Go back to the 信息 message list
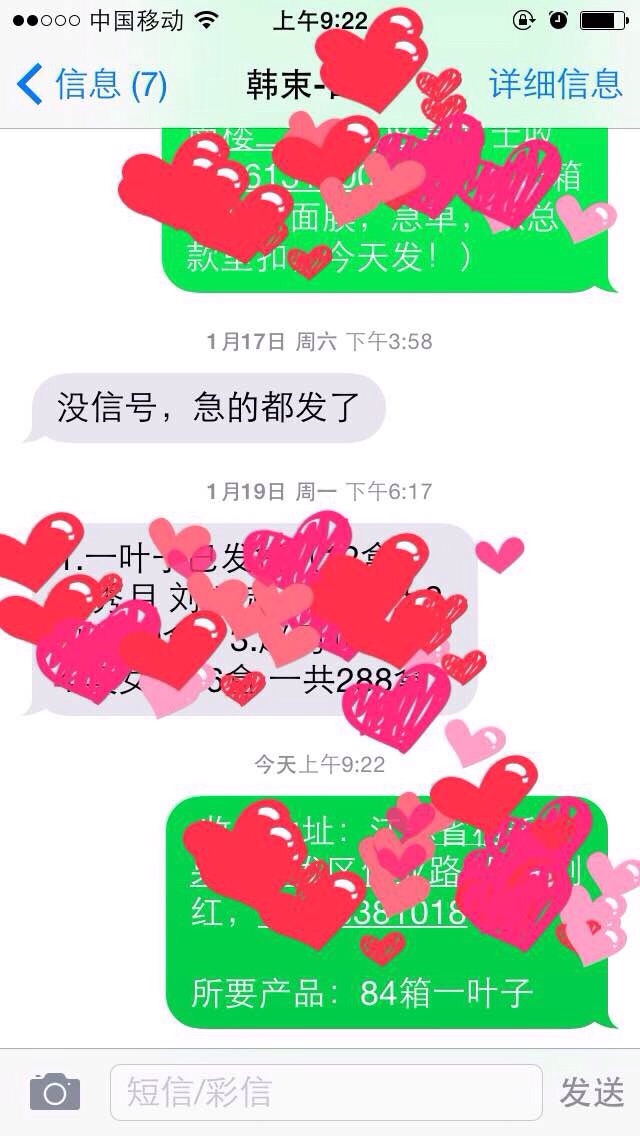 91,84
